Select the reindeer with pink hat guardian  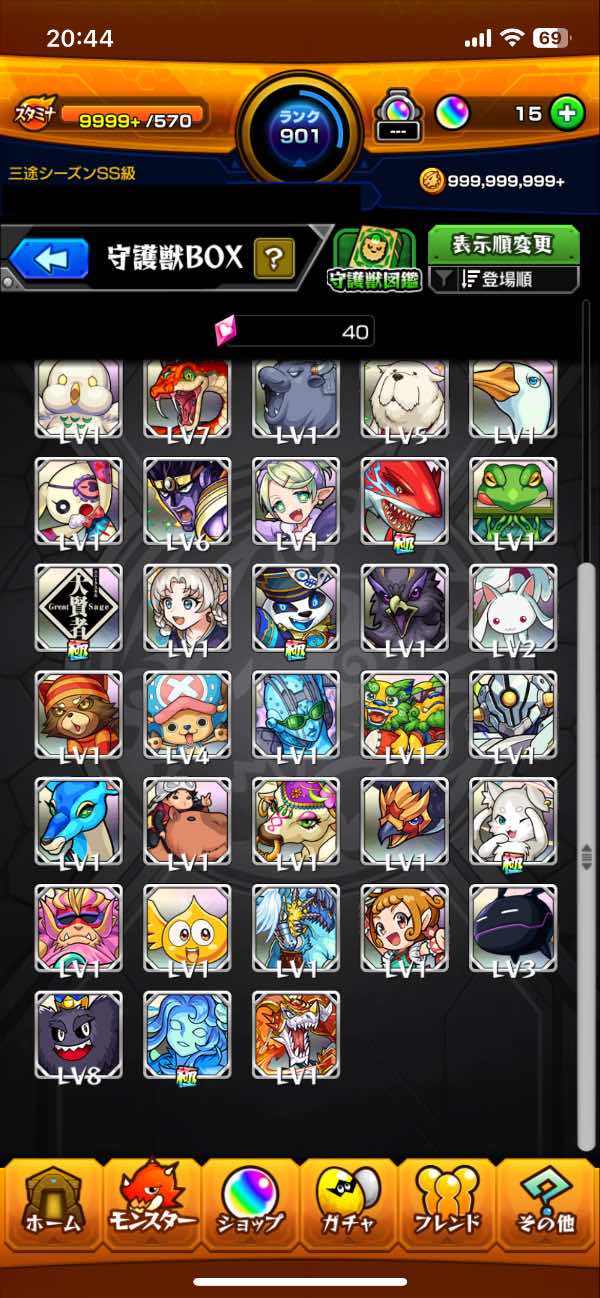point(187,713)
